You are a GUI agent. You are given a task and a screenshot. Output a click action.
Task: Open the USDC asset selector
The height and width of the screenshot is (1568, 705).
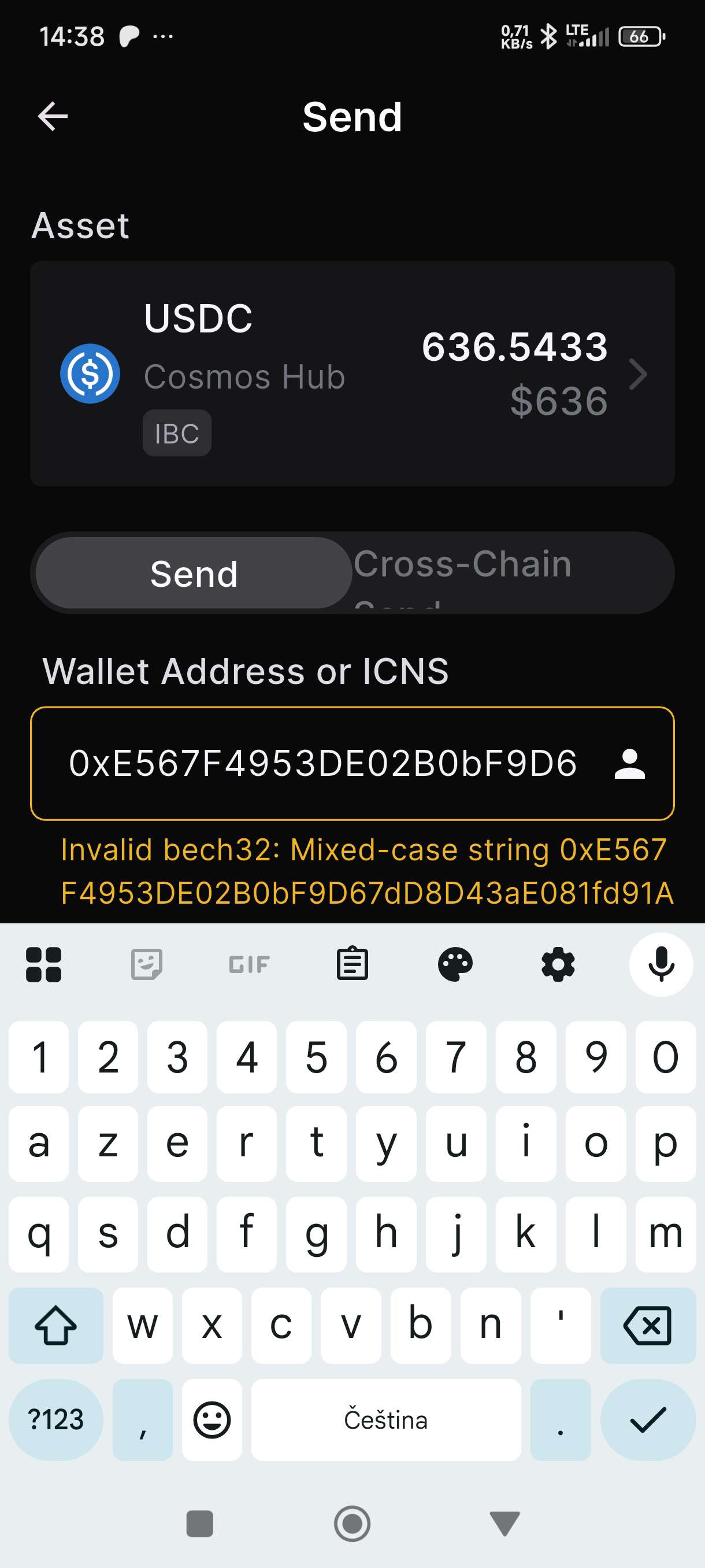(351, 373)
